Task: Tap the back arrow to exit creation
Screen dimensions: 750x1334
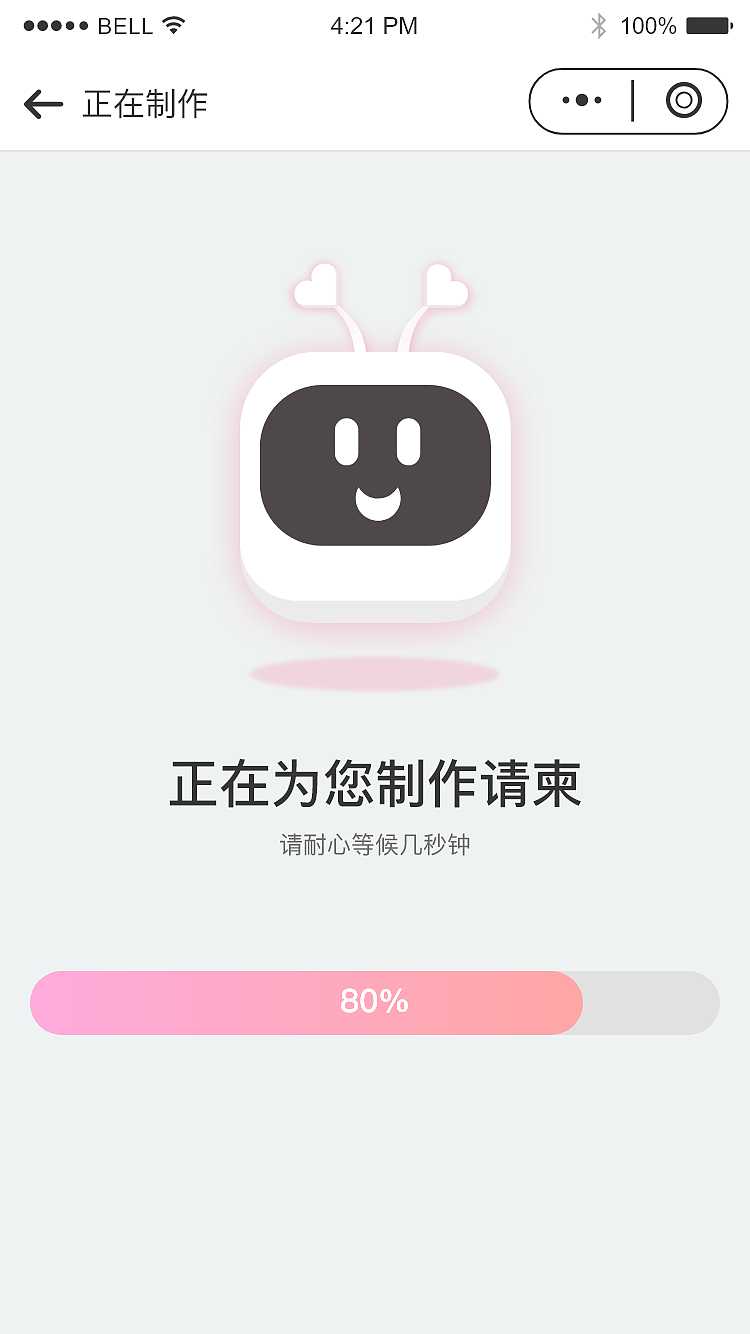Action: (42, 103)
